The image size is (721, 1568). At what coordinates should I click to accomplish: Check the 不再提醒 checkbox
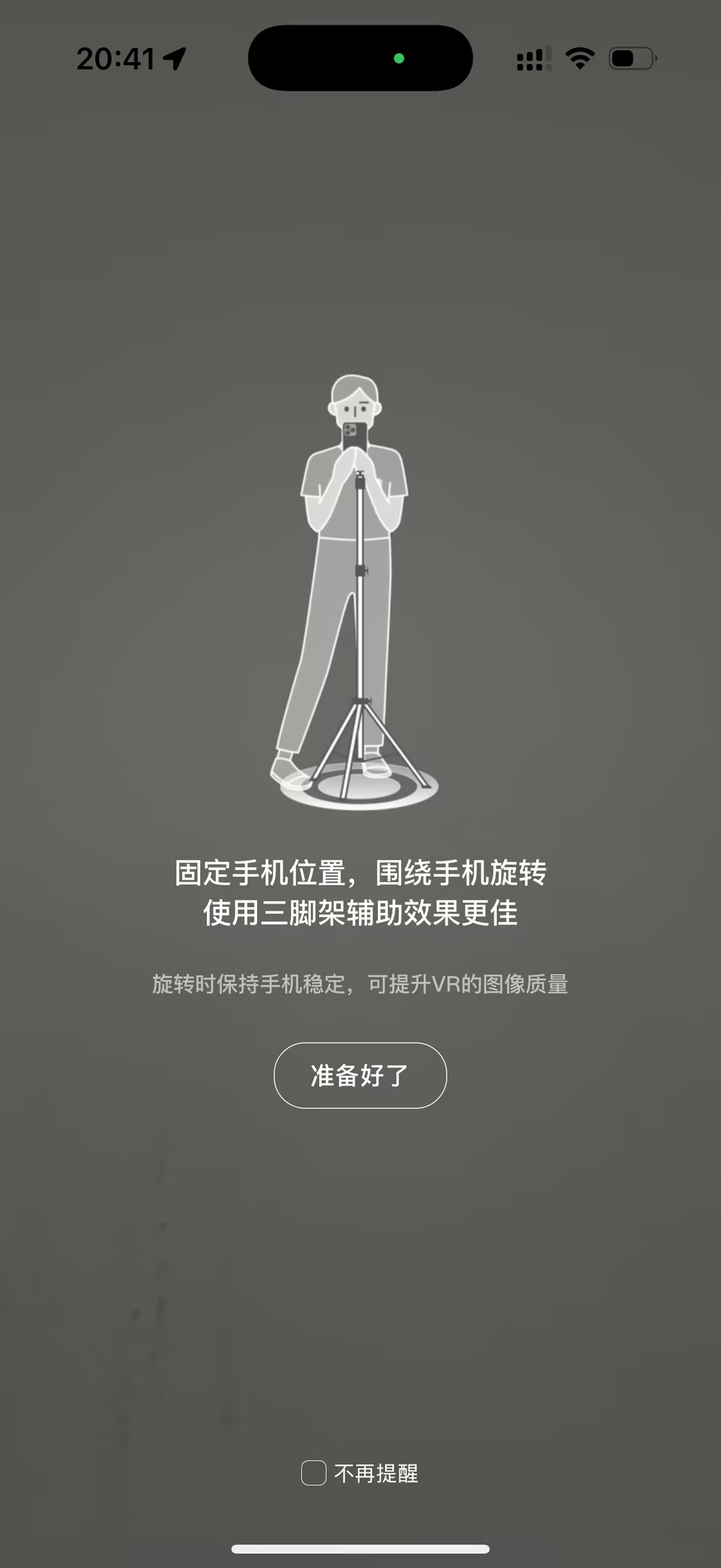pyautogui.click(x=314, y=1473)
